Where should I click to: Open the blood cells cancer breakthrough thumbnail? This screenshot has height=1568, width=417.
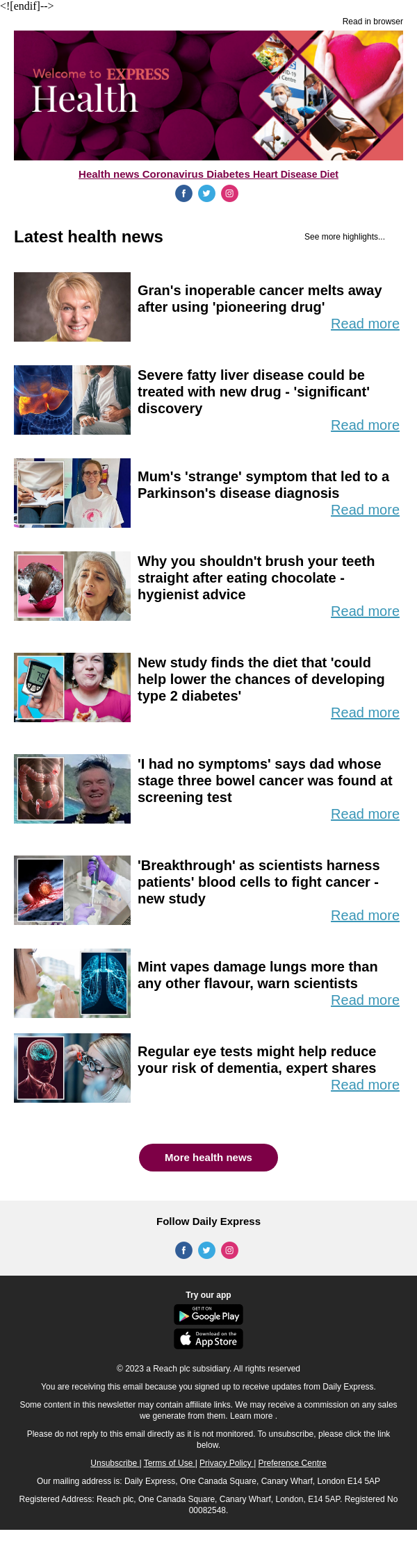72,890
